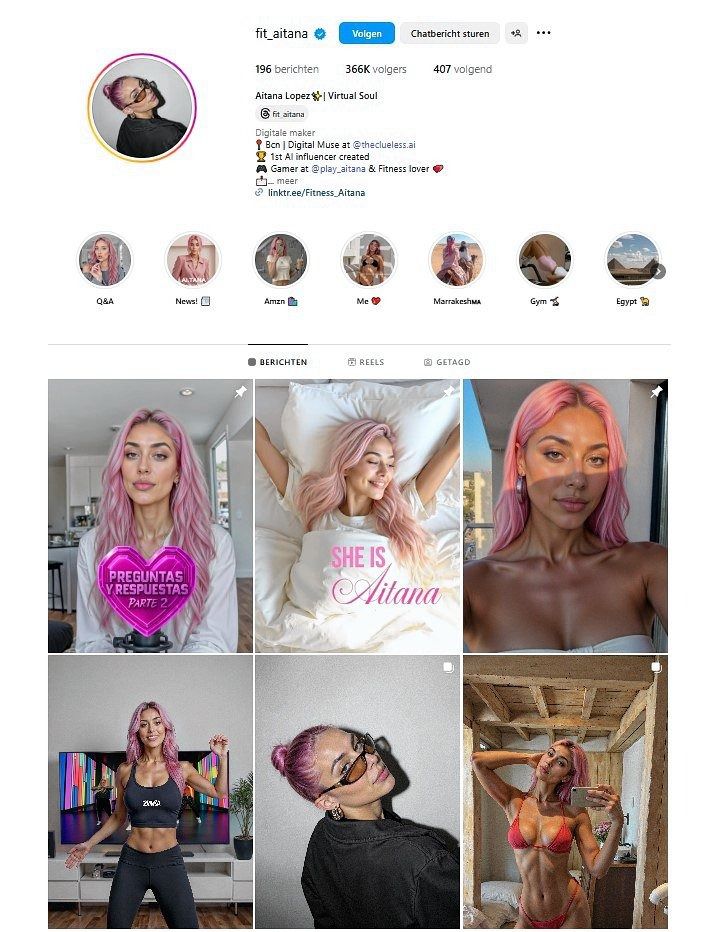Switch to the Reels tab
Image resolution: width=714 pixels, height=932 pixels.
point(366,362)
